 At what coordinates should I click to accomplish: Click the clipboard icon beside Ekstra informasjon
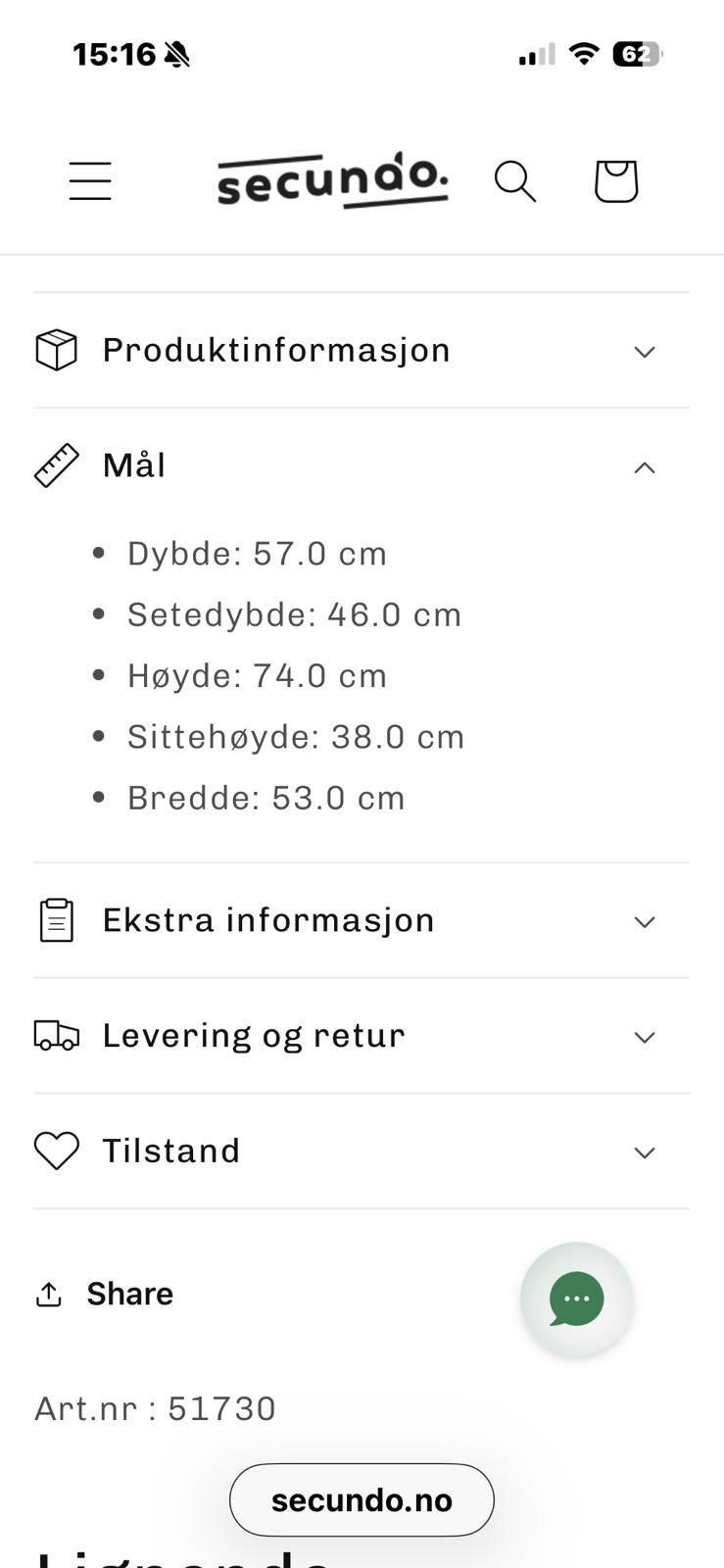tap(56, 919)
